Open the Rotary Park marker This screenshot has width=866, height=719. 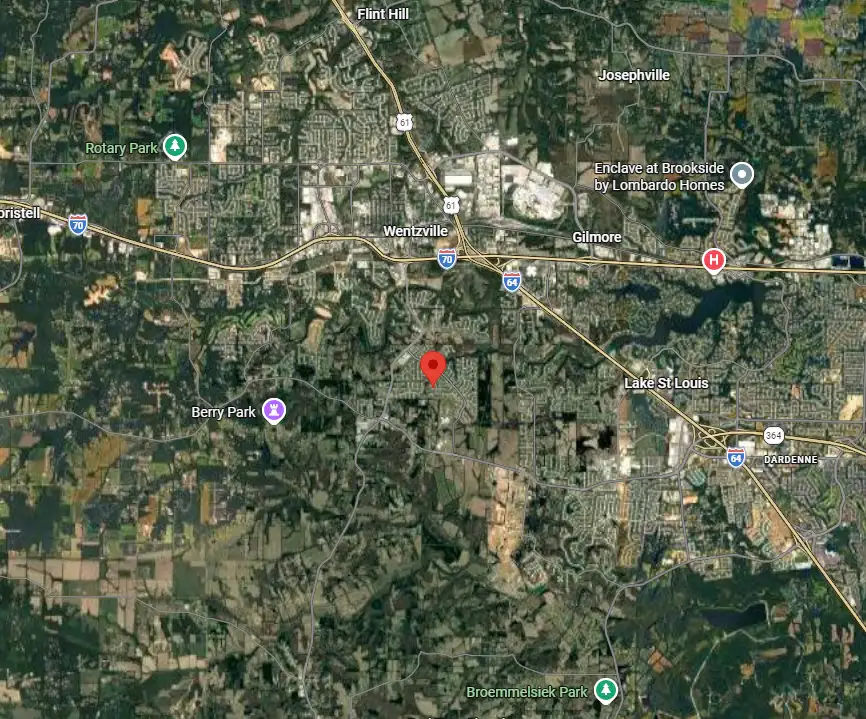point(176,147)
